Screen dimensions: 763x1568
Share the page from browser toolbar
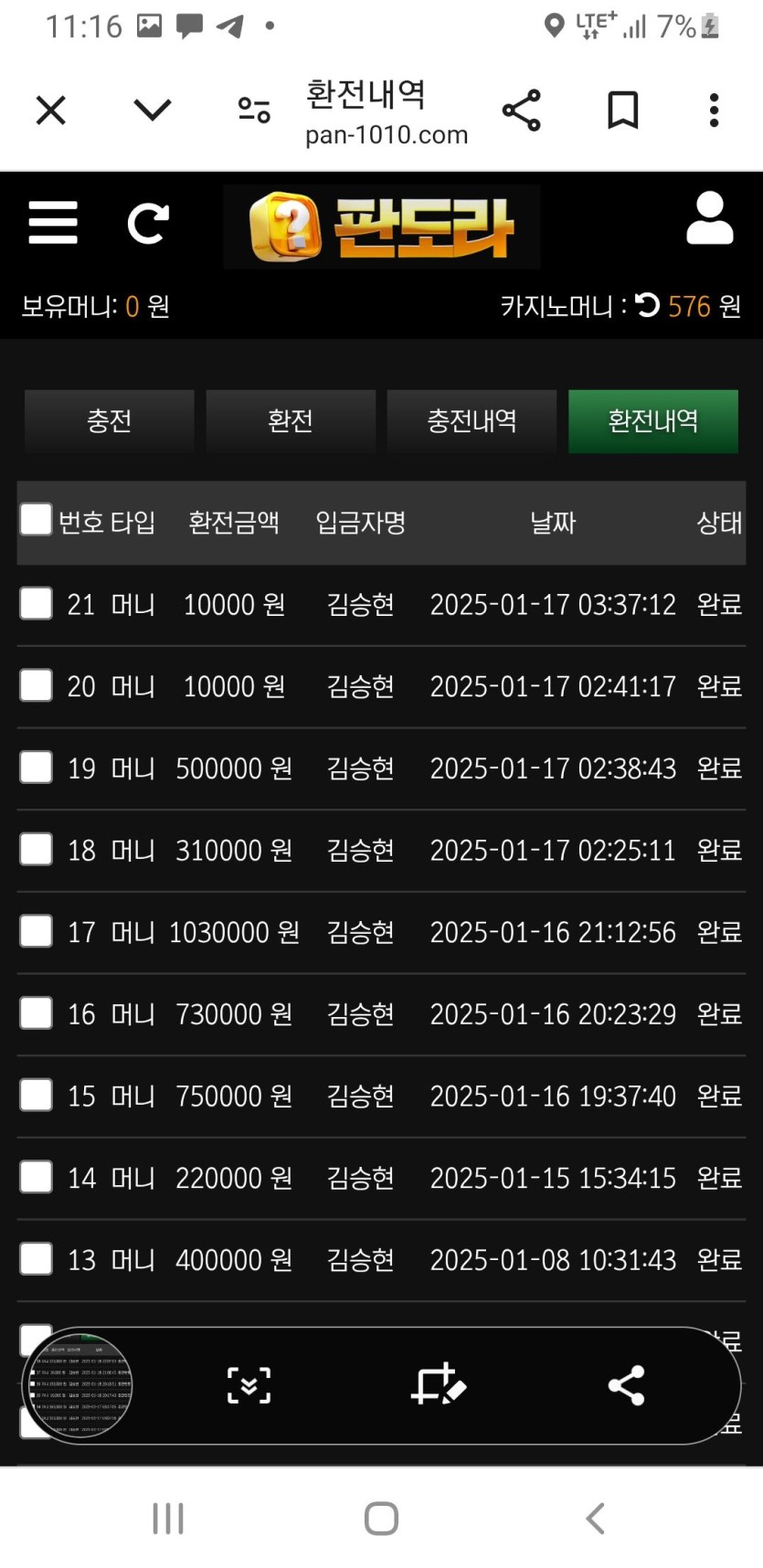click(x=522, y=111)
